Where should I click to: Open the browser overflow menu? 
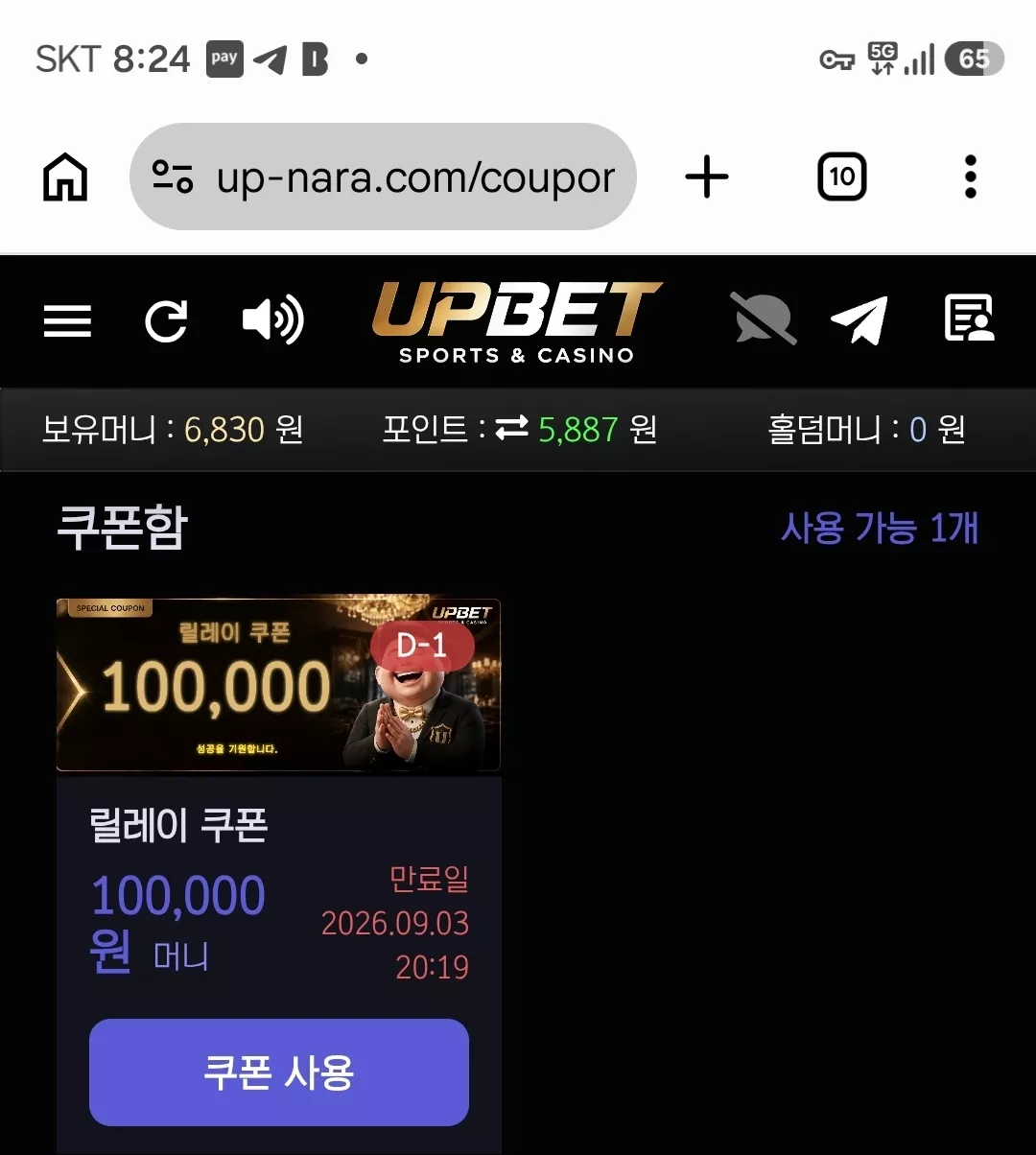tap(971, 177)
